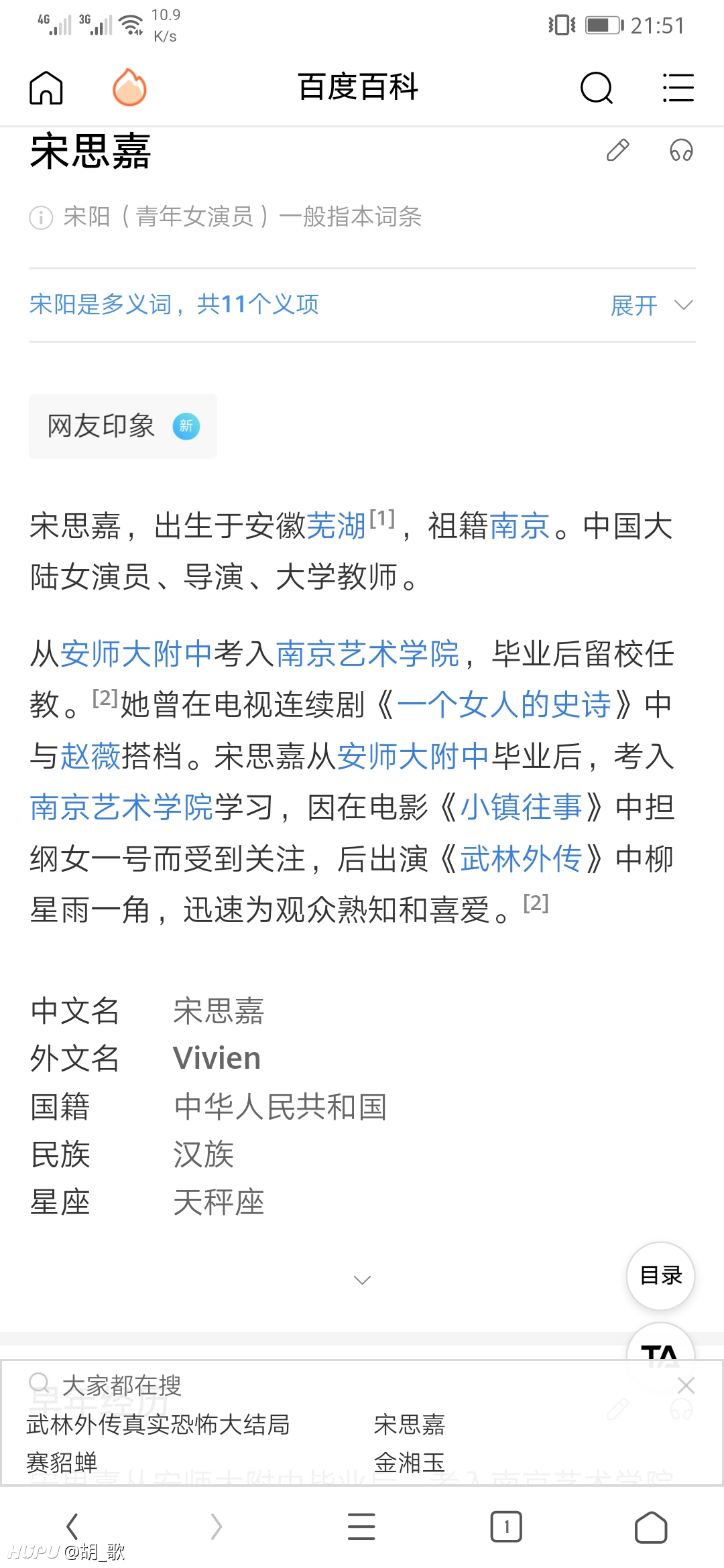Open the 武林外传 link
The width and height of the screenshot is (724, 1568).
(521, 859)
